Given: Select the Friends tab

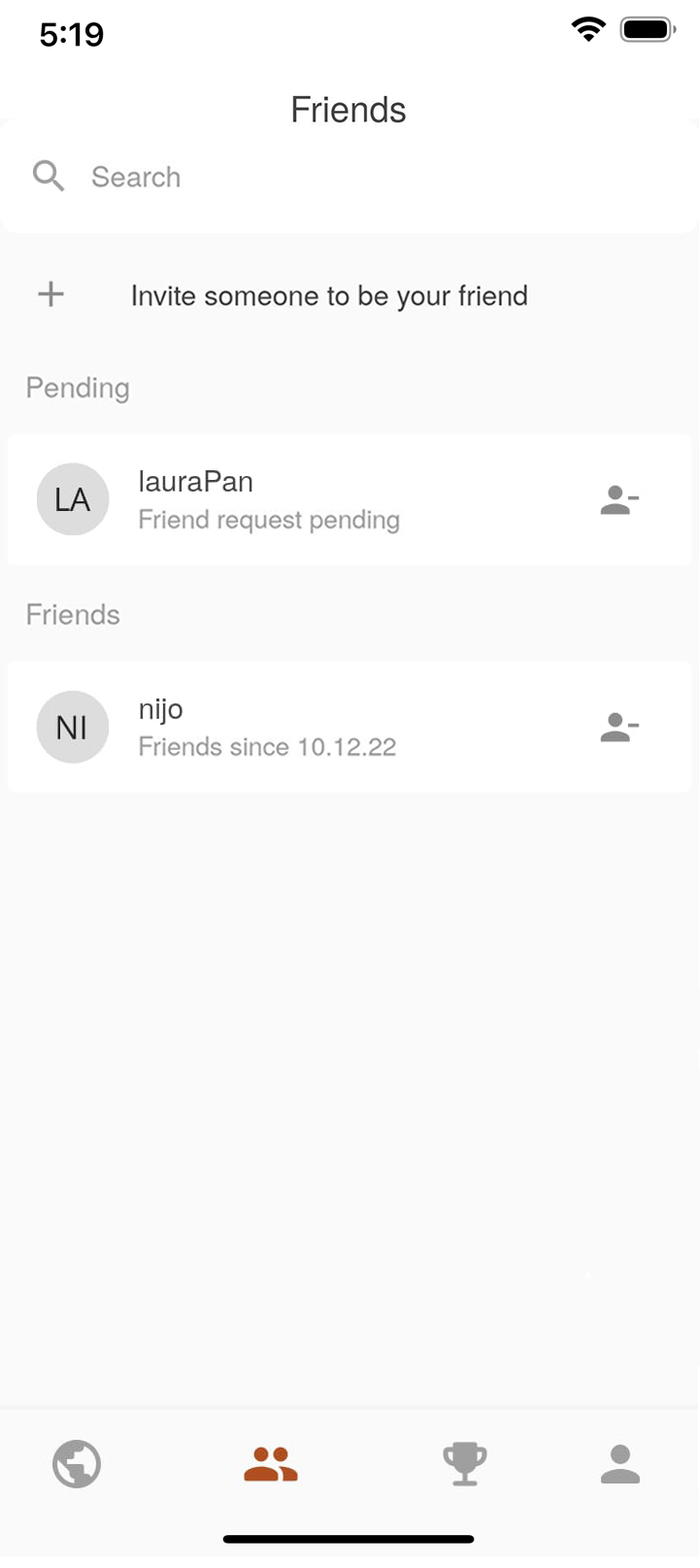Looking at the screenshot, I should (x=271, y=1464).
